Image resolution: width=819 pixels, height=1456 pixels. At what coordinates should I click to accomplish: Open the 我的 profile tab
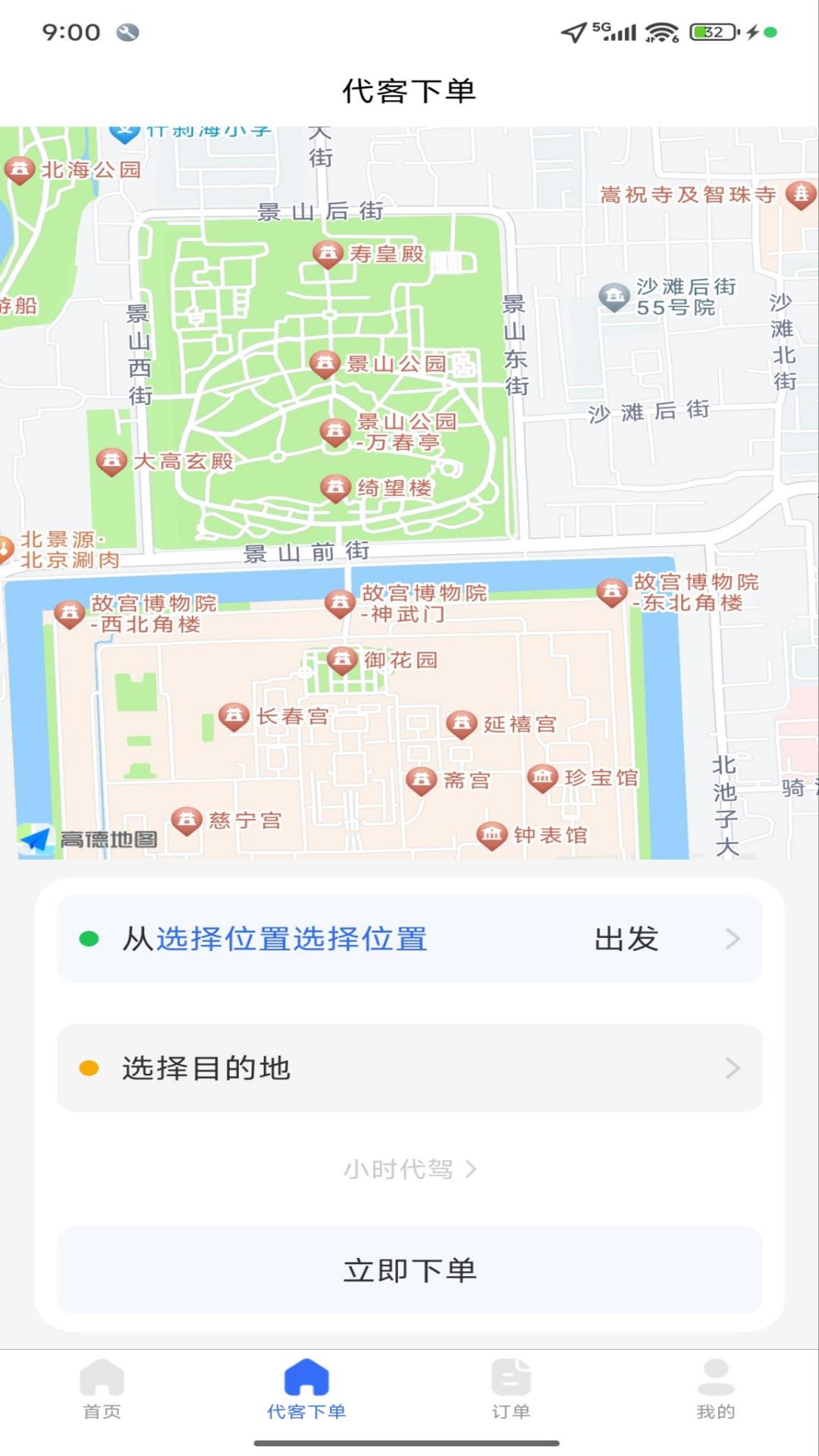point(716,1389)
